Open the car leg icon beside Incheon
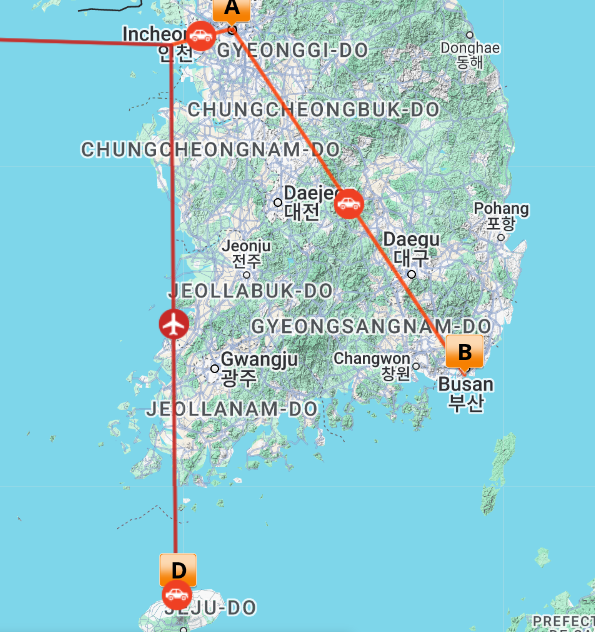 click(x=201, y=36)
